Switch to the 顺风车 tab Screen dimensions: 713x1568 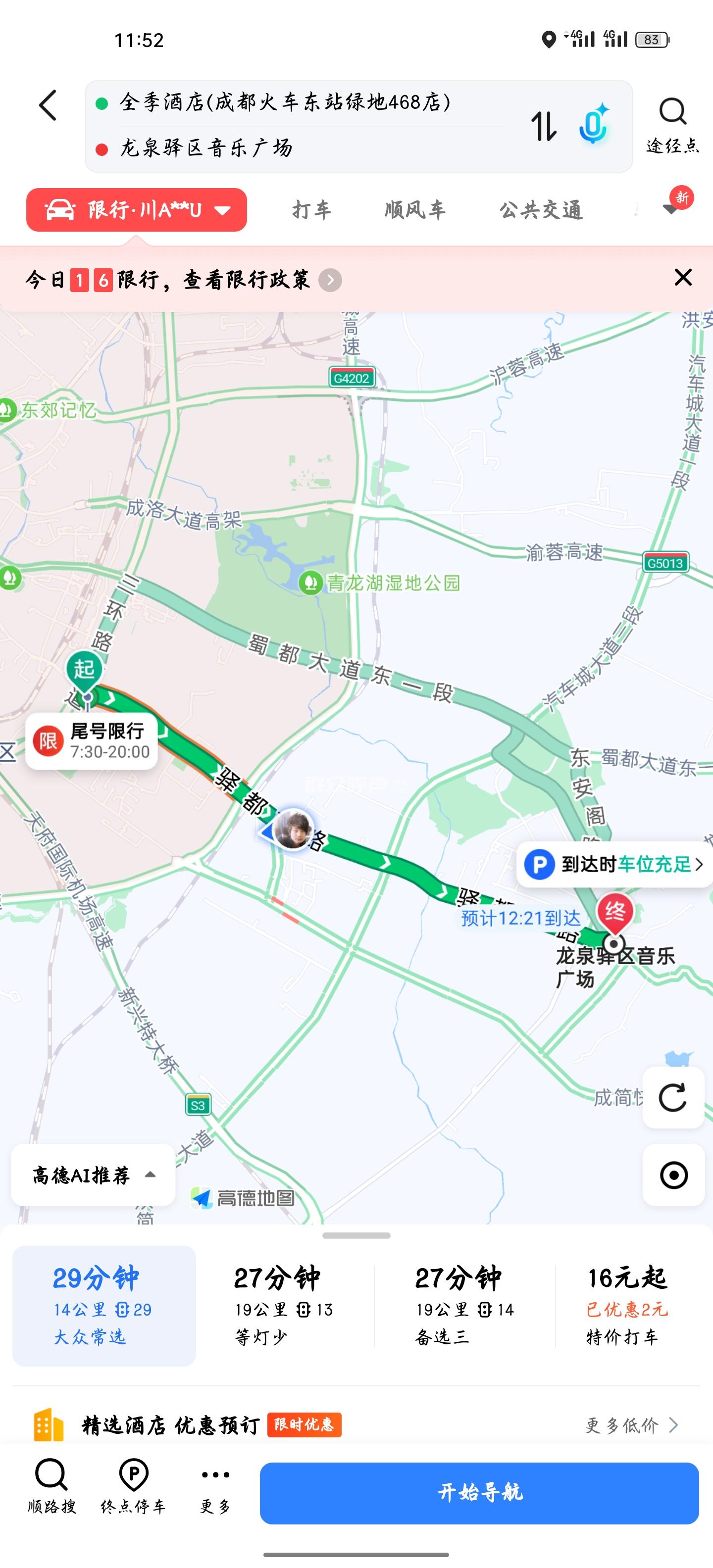pyautogui.click(x=415, y=210)
